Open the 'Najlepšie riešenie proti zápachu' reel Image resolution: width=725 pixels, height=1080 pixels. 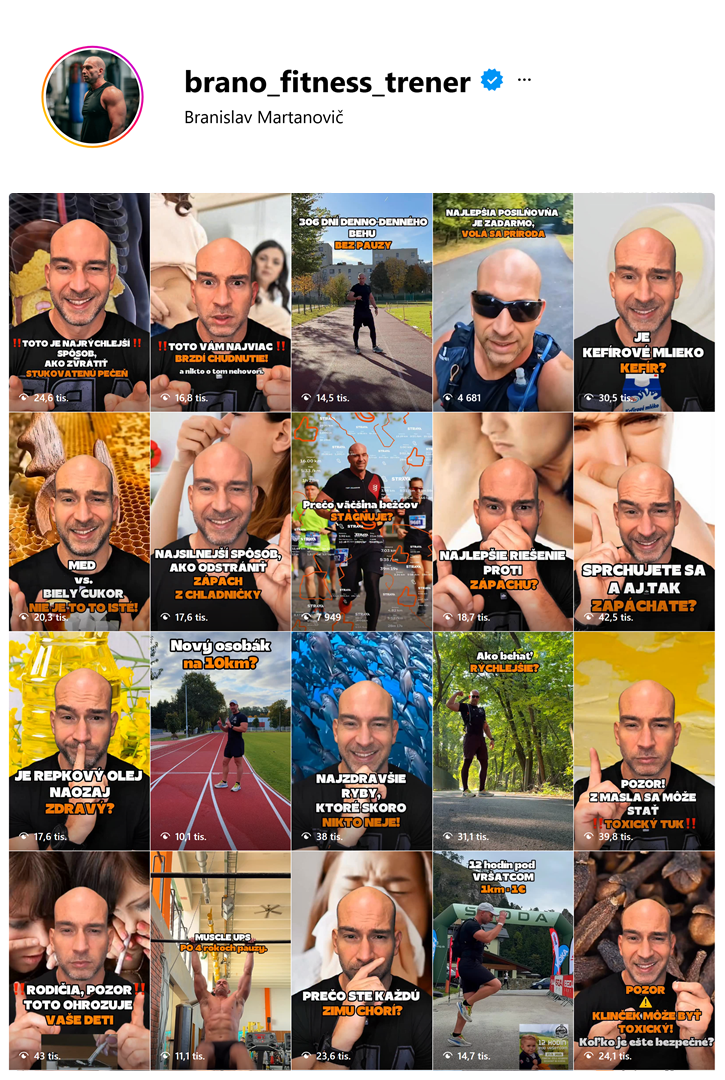pos(503,521)
